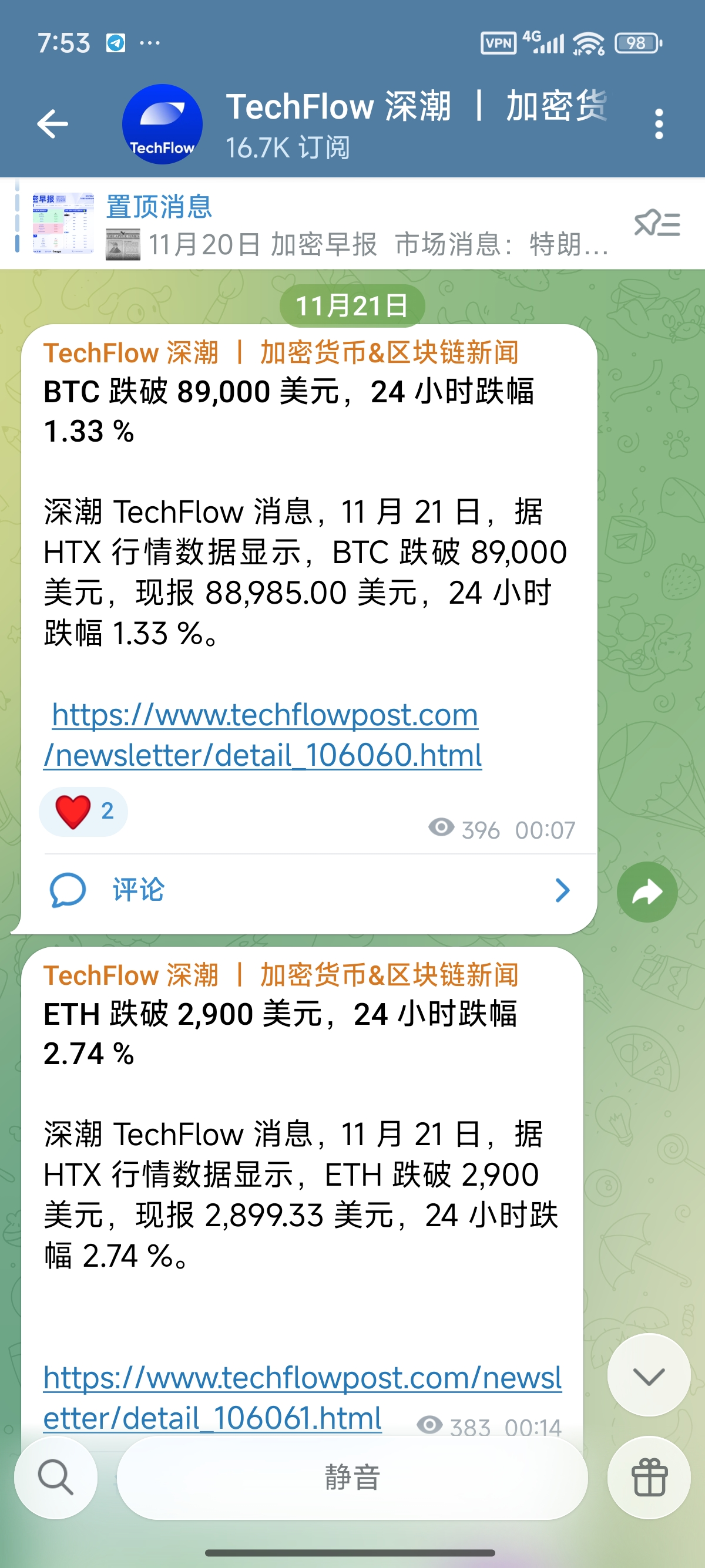This screenshot has width=705, height=1568.
Task: Search within this channel
Action: tap(55, 1478)
